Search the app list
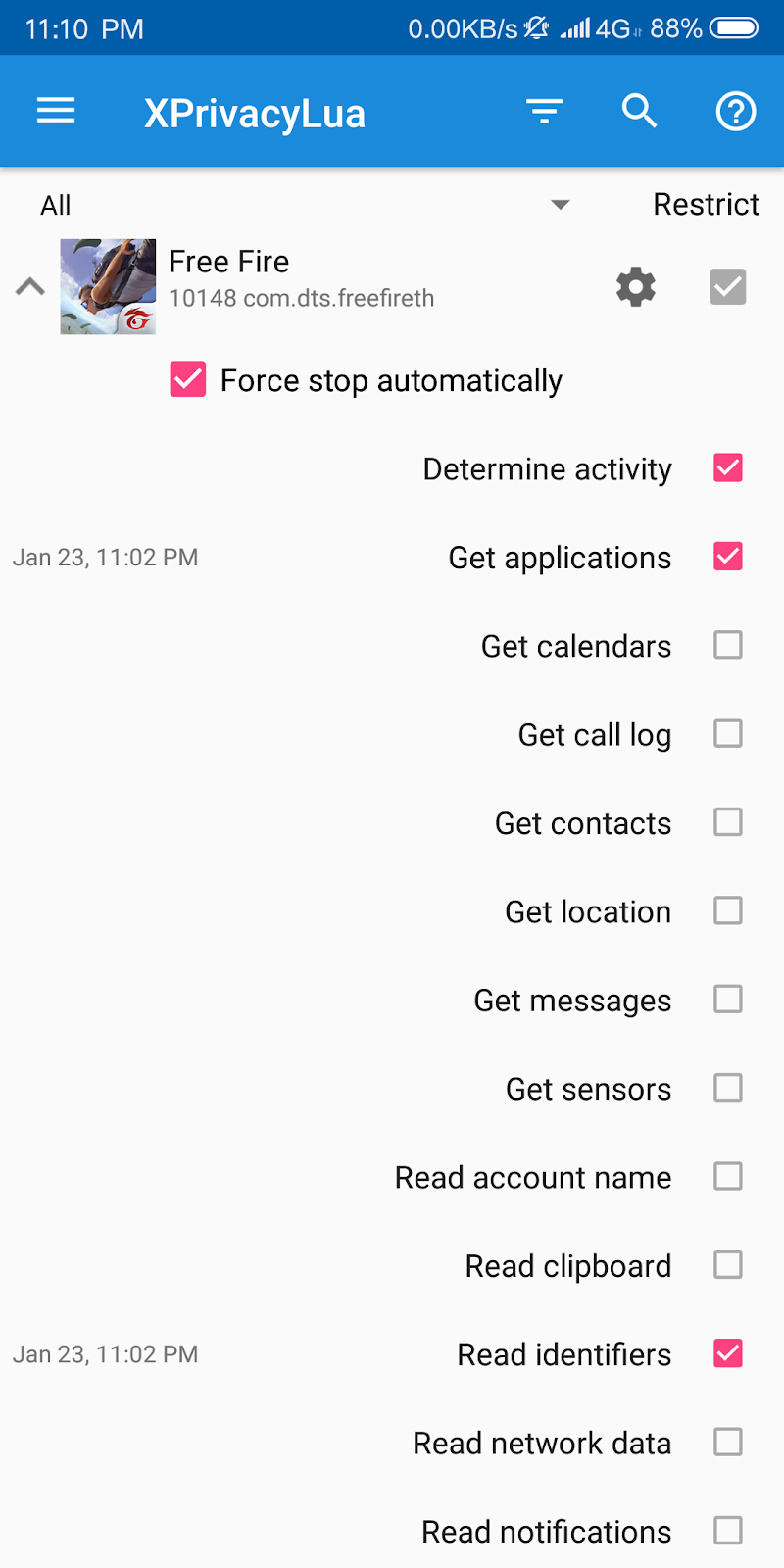The image size is (784, 1568). point(639,111)
